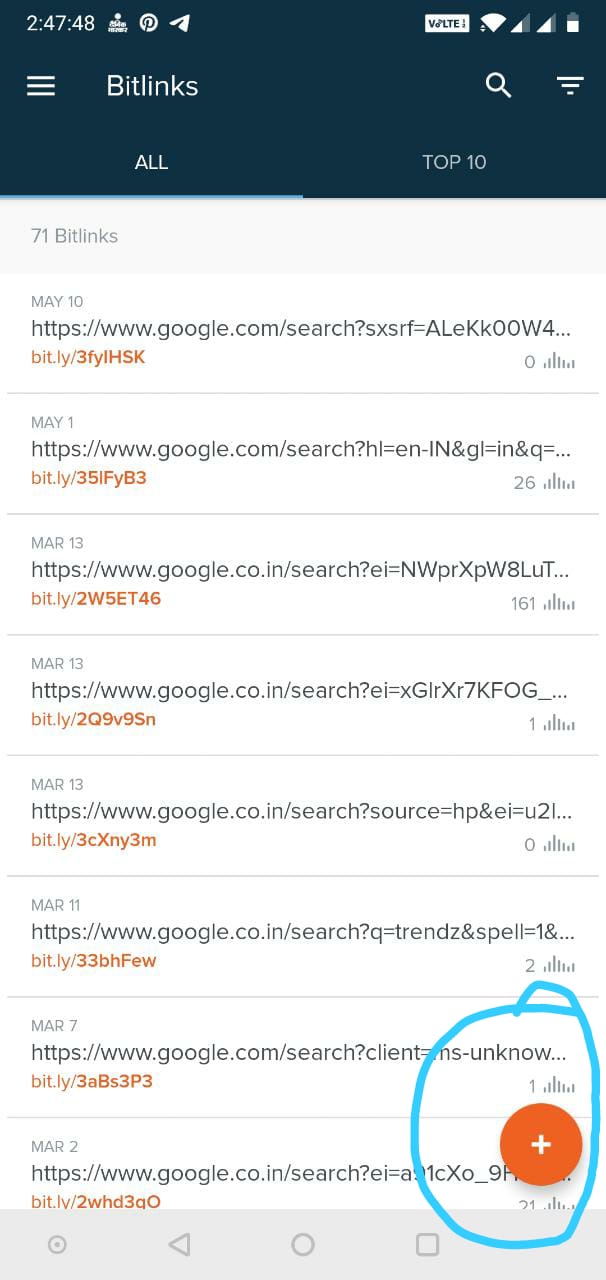Screen dimensions: 606x1280
Task: Open the bit.ly/33bhFew bitlink row
Action: tap(303, 937)
